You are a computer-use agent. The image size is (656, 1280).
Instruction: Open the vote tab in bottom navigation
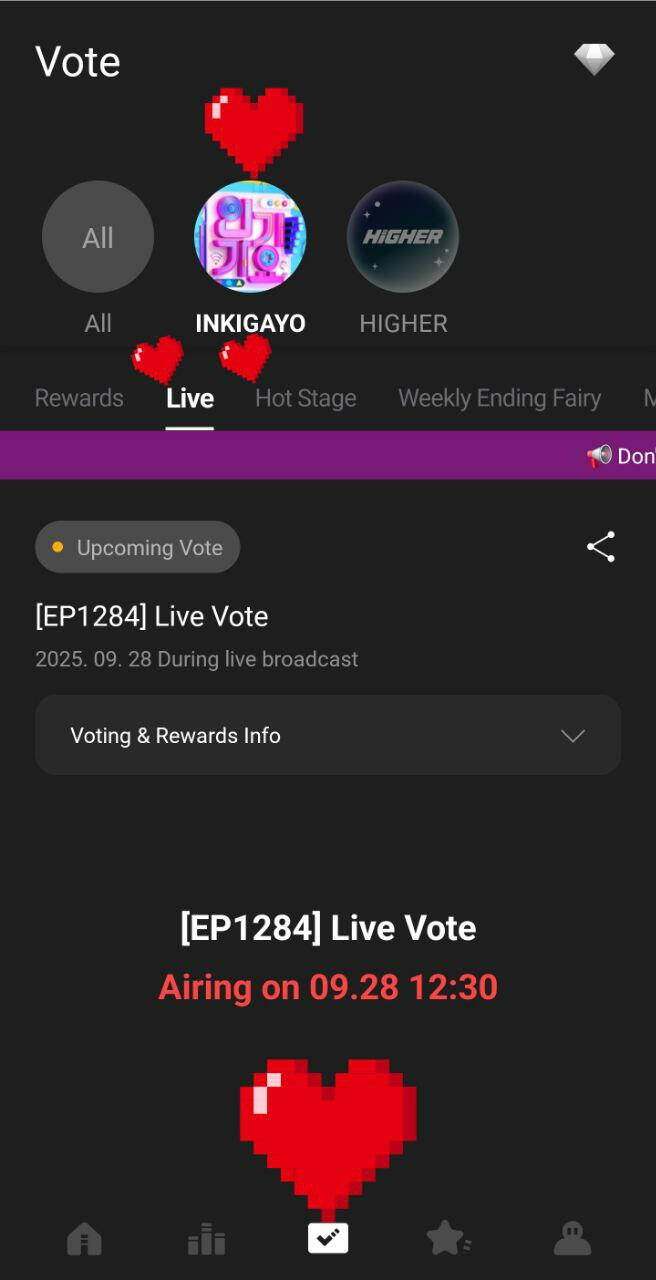point(328,1239)
